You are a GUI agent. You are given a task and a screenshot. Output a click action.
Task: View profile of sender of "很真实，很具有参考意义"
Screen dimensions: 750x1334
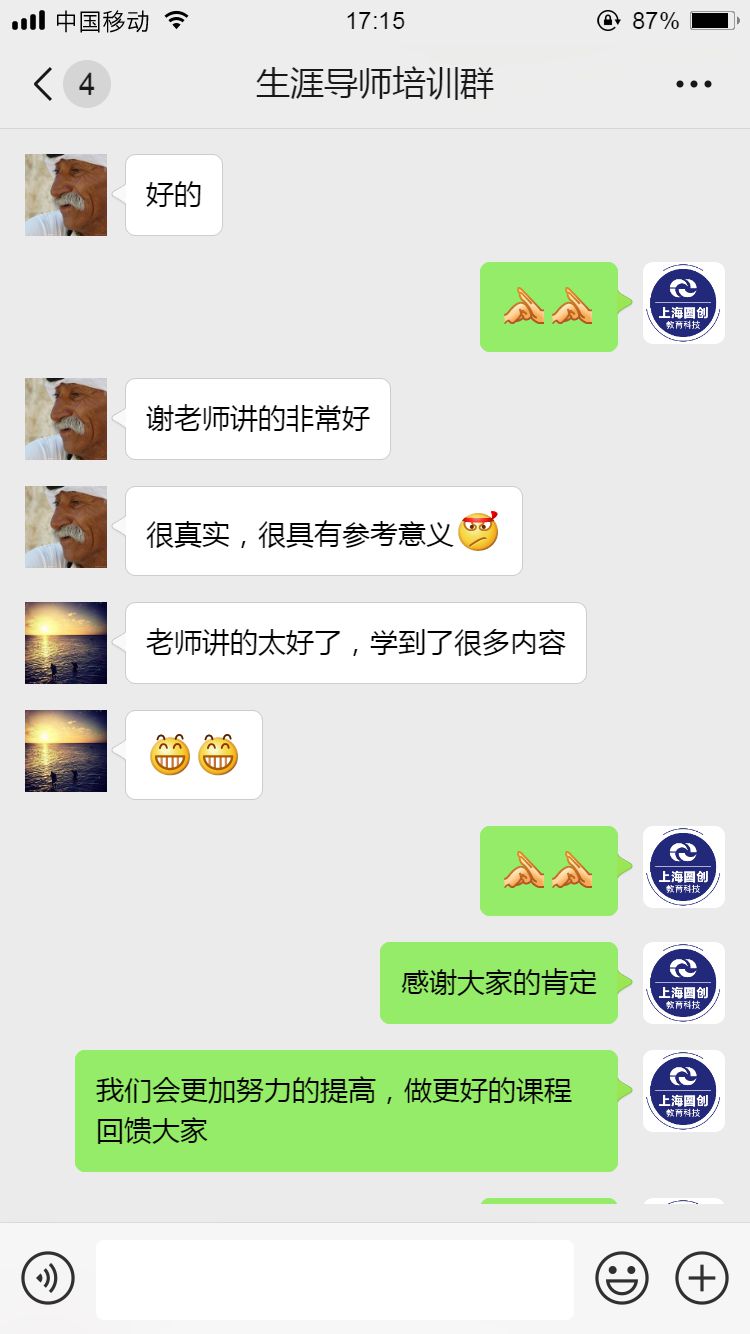66,527
